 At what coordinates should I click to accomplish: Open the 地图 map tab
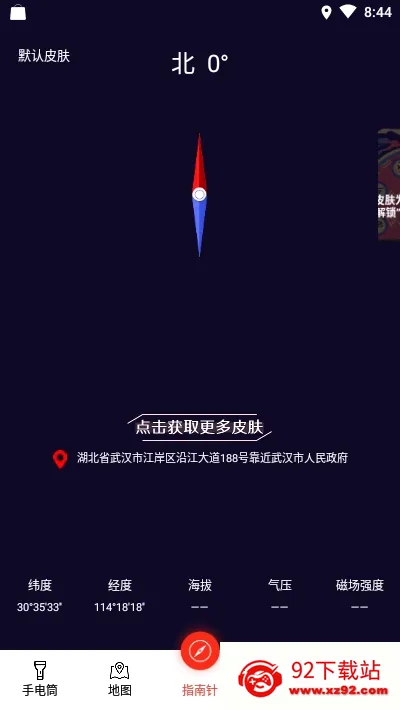click(120, 678)
